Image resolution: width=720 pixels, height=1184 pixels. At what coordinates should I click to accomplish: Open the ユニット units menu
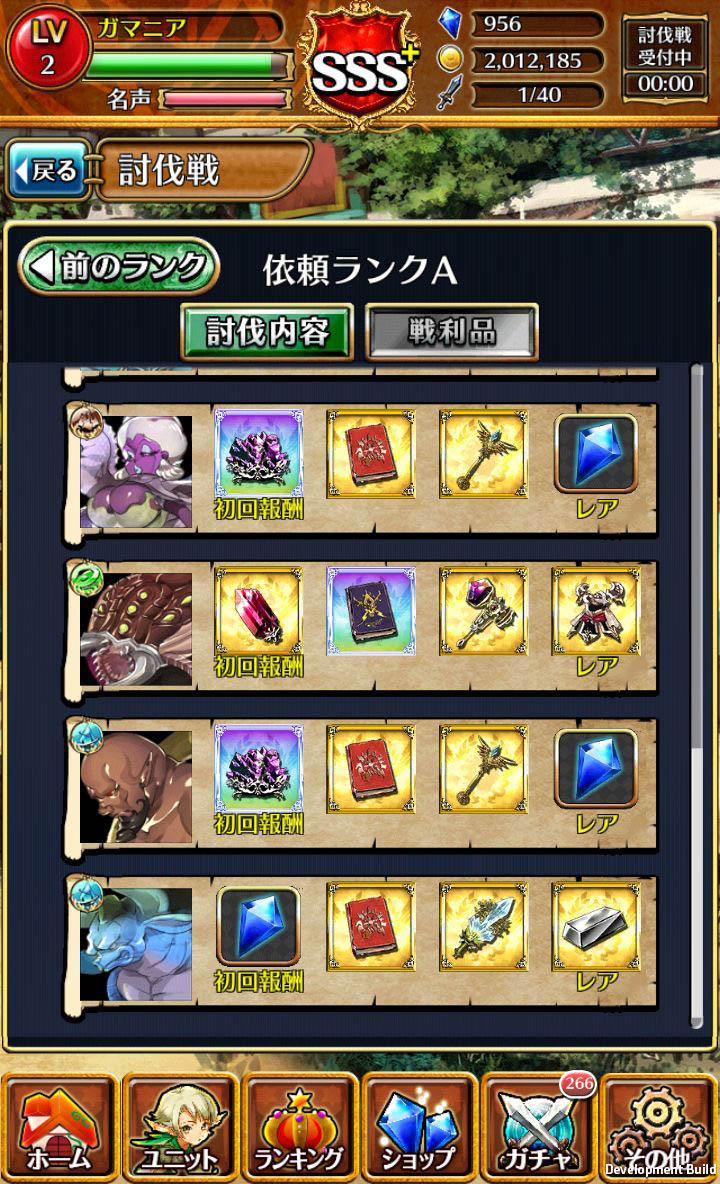(x=178, y=1128)
